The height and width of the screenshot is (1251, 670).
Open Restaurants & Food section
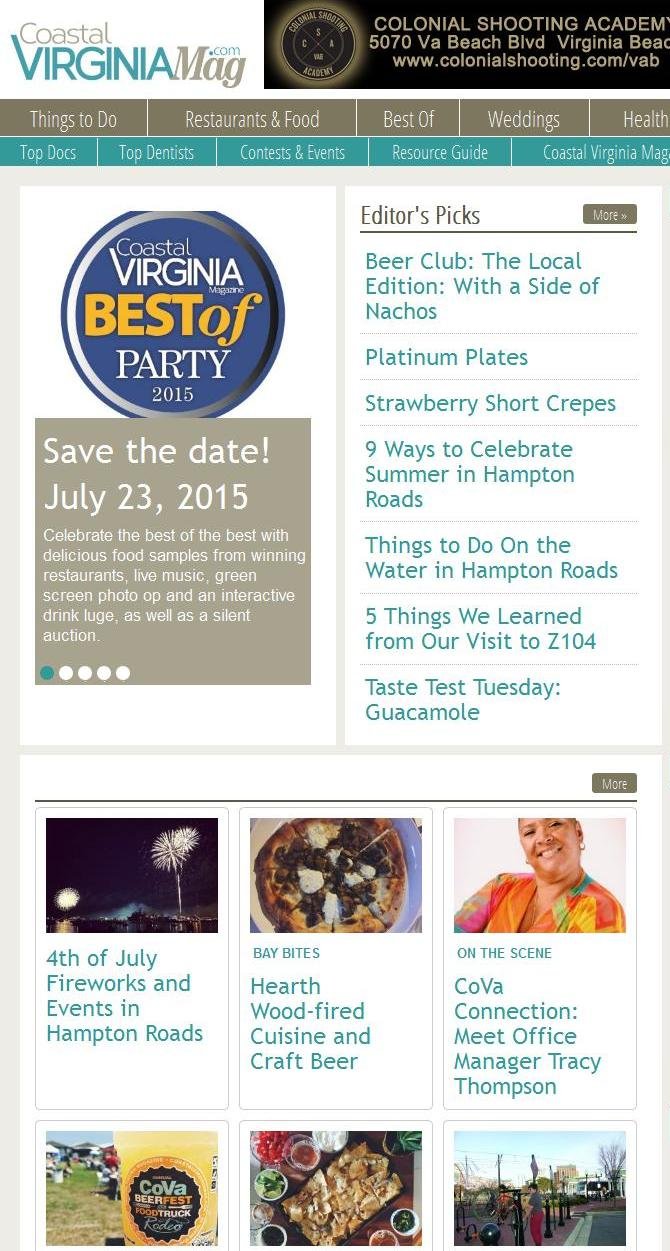[252, 119]
